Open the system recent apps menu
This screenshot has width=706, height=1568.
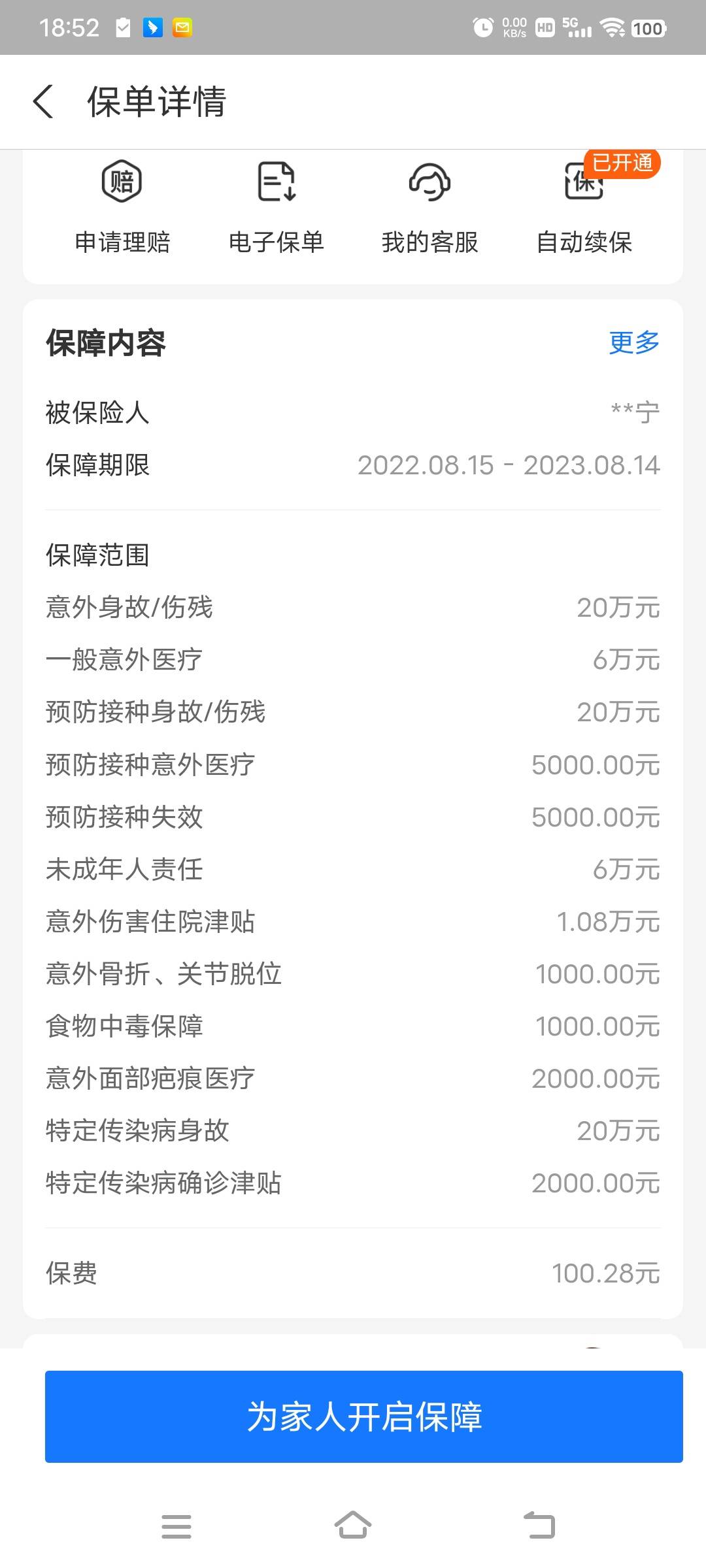(x=176, y=1526)
